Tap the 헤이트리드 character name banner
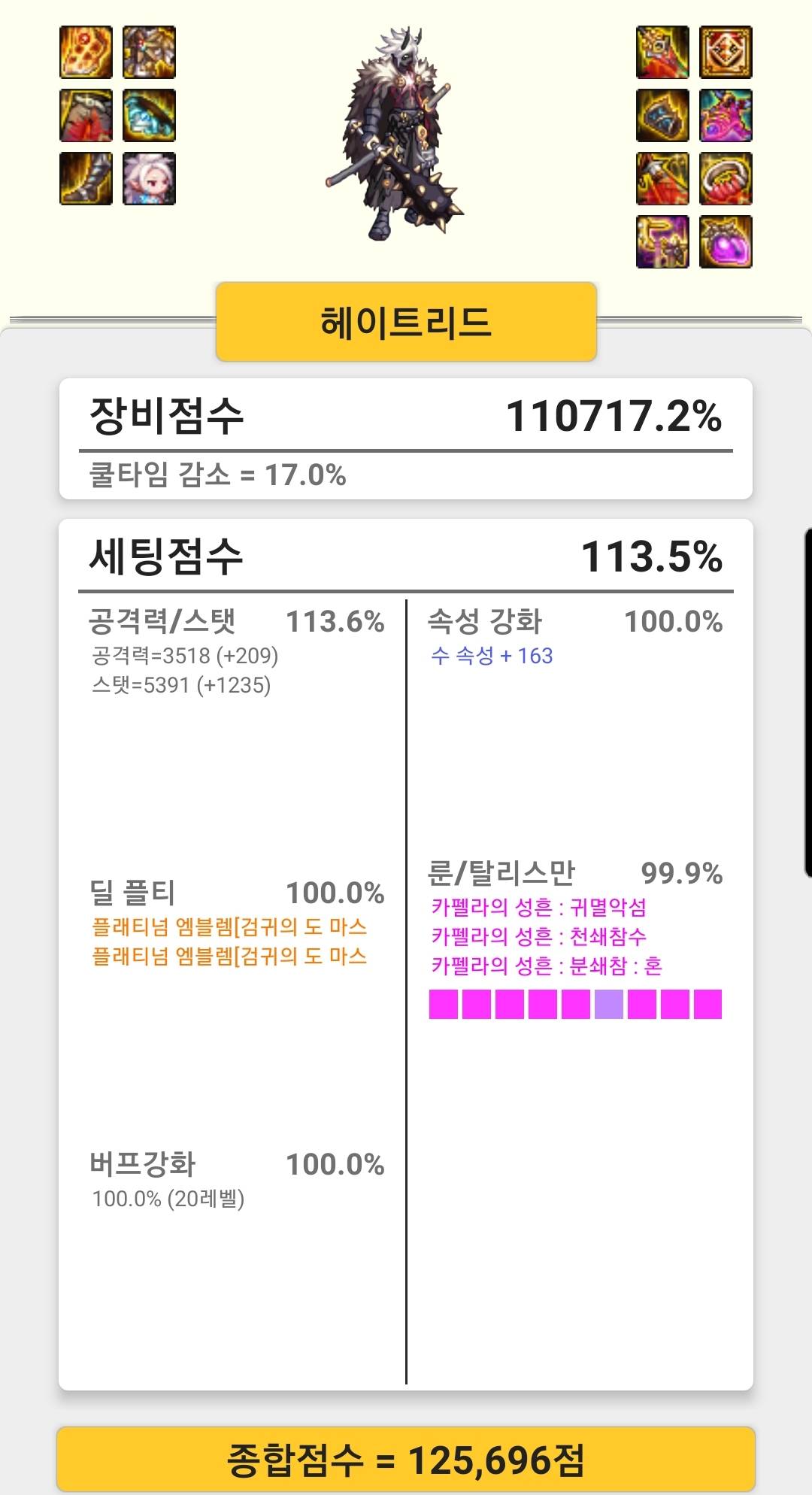Screen dimensions: 812x1495 pyautogui.click(x=406, y=322)
